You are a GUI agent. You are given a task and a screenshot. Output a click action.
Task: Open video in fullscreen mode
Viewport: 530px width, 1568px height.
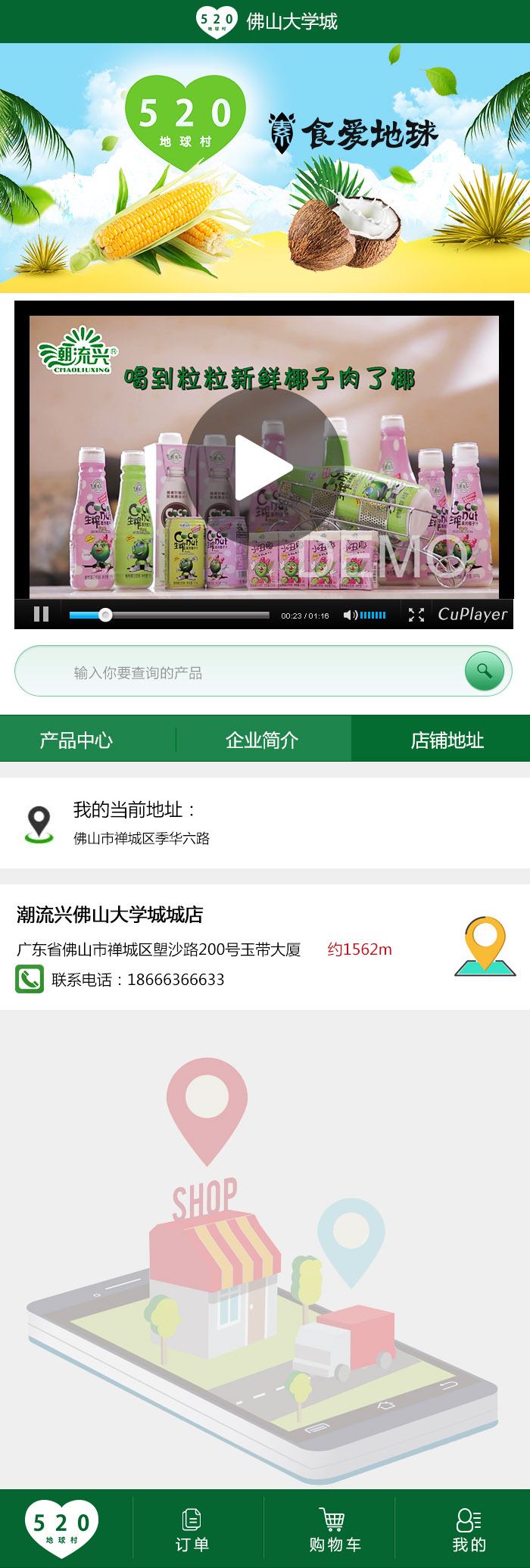pyautogui.click(x=416, y=615)
